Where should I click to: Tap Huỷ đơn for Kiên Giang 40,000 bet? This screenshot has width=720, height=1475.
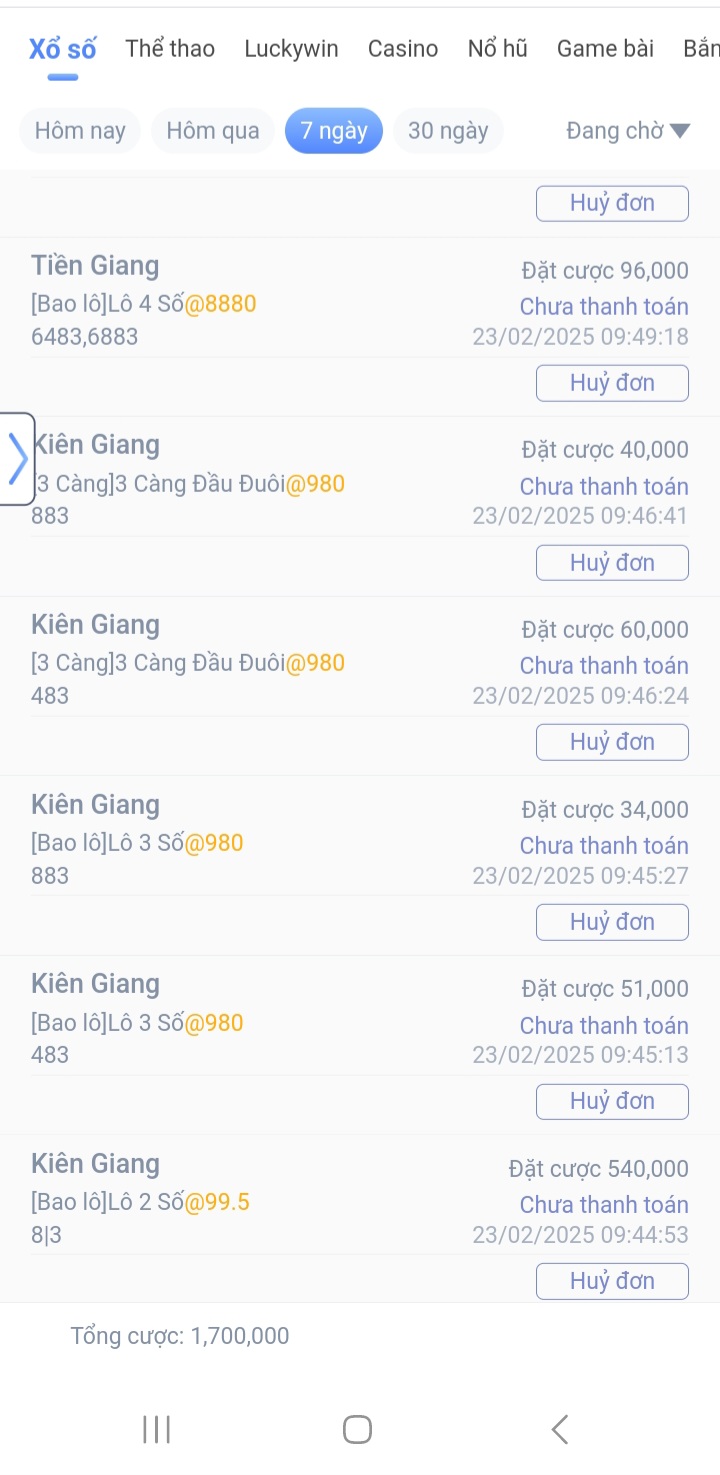(x=612, y=563)
